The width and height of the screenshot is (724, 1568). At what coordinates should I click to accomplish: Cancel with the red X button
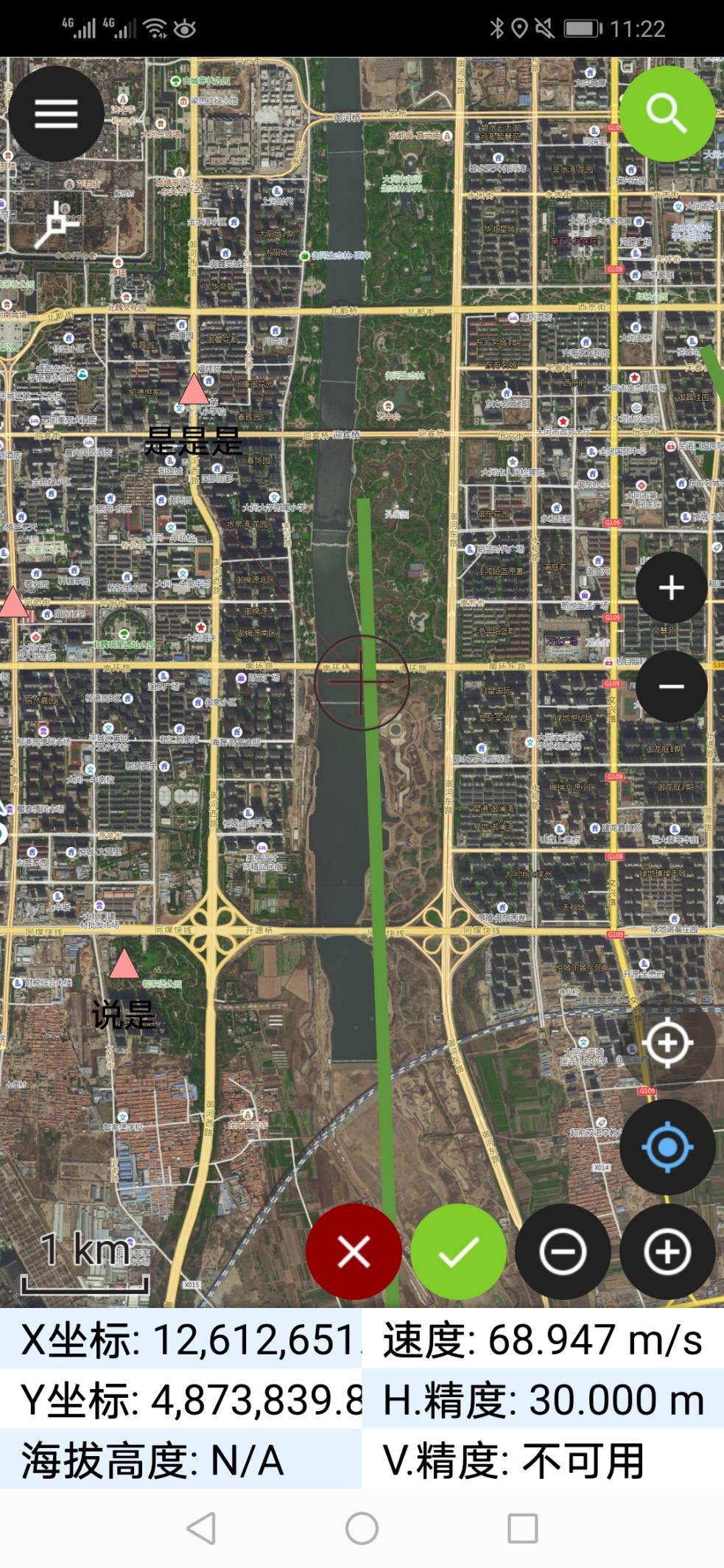(354, 1251)
